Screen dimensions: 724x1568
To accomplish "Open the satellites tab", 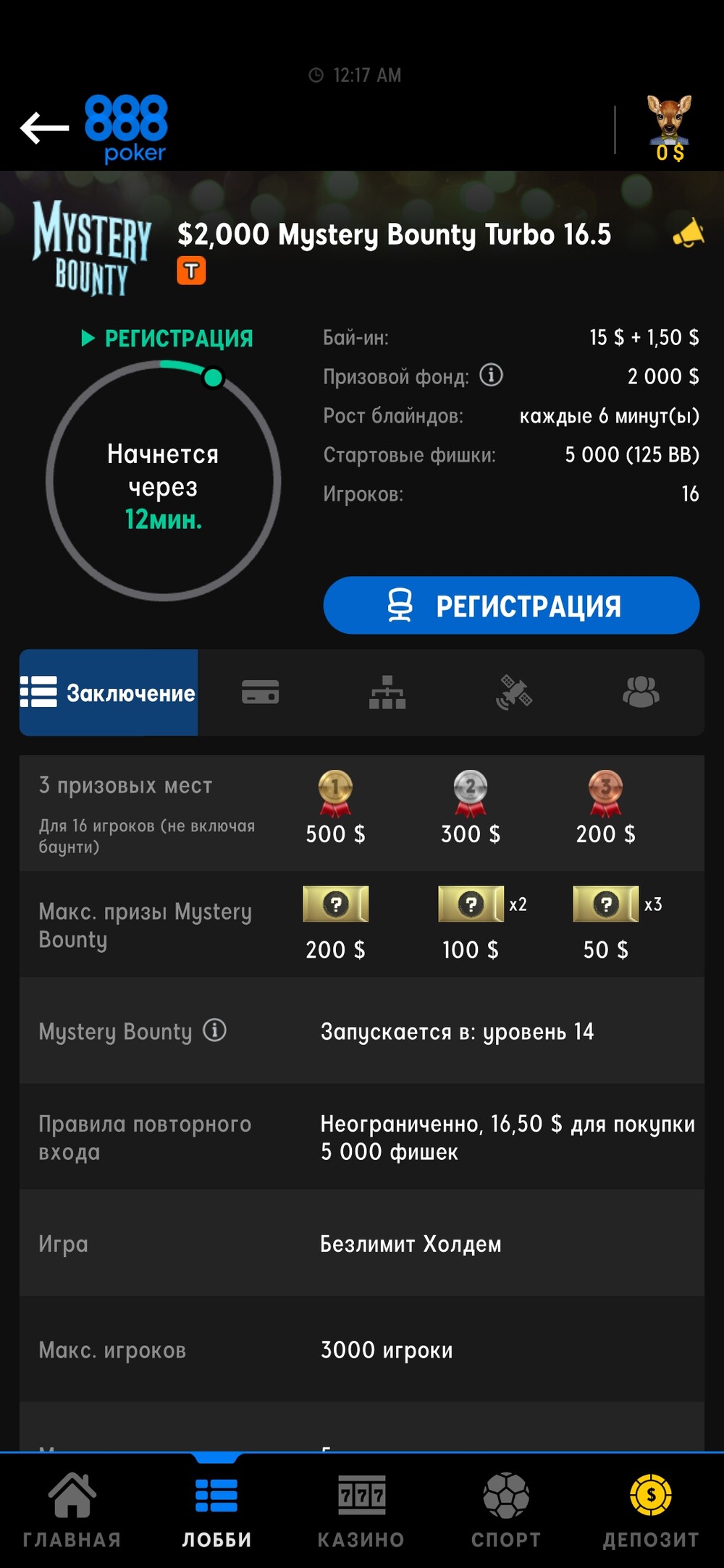I will [x=514, y=692].
